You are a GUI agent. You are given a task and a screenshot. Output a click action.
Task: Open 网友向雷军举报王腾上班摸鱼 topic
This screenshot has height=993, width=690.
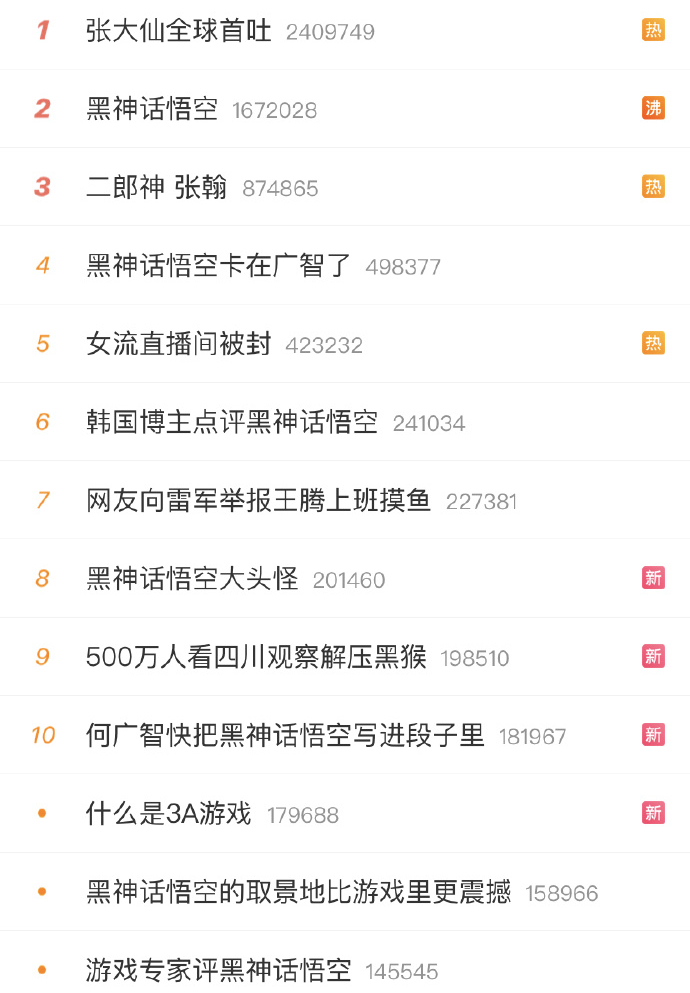[x=258, y=500]
